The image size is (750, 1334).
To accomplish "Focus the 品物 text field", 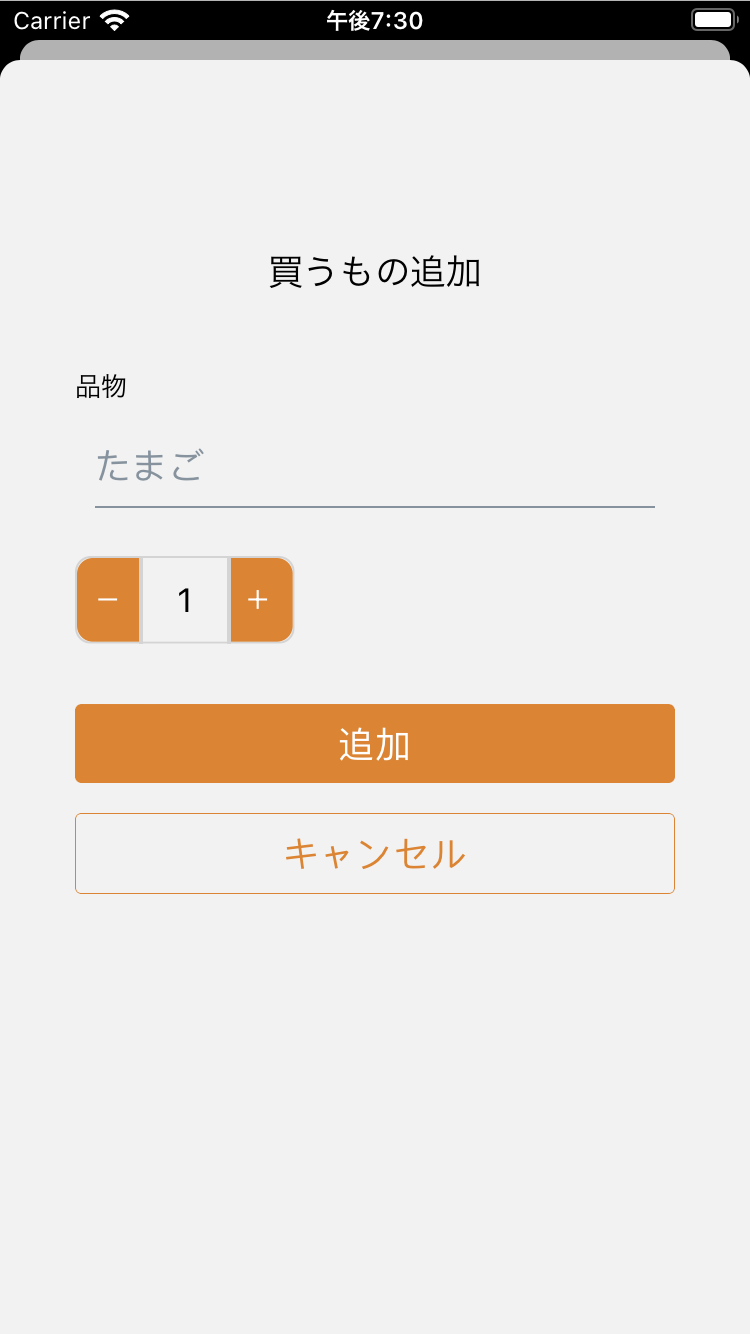I will coord(374,467).
